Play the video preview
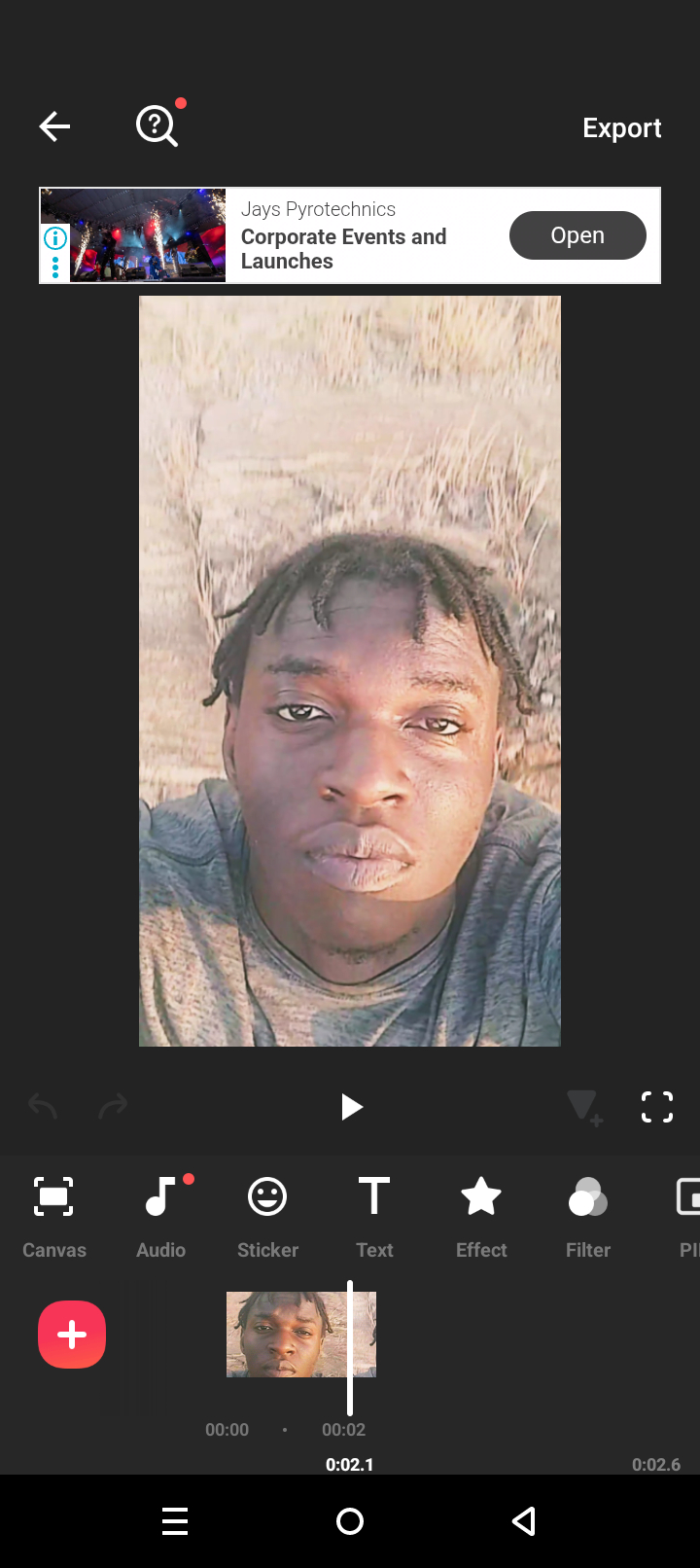Image resolution: width=700 pixels, height=1568 pixels. point(351,1107)
